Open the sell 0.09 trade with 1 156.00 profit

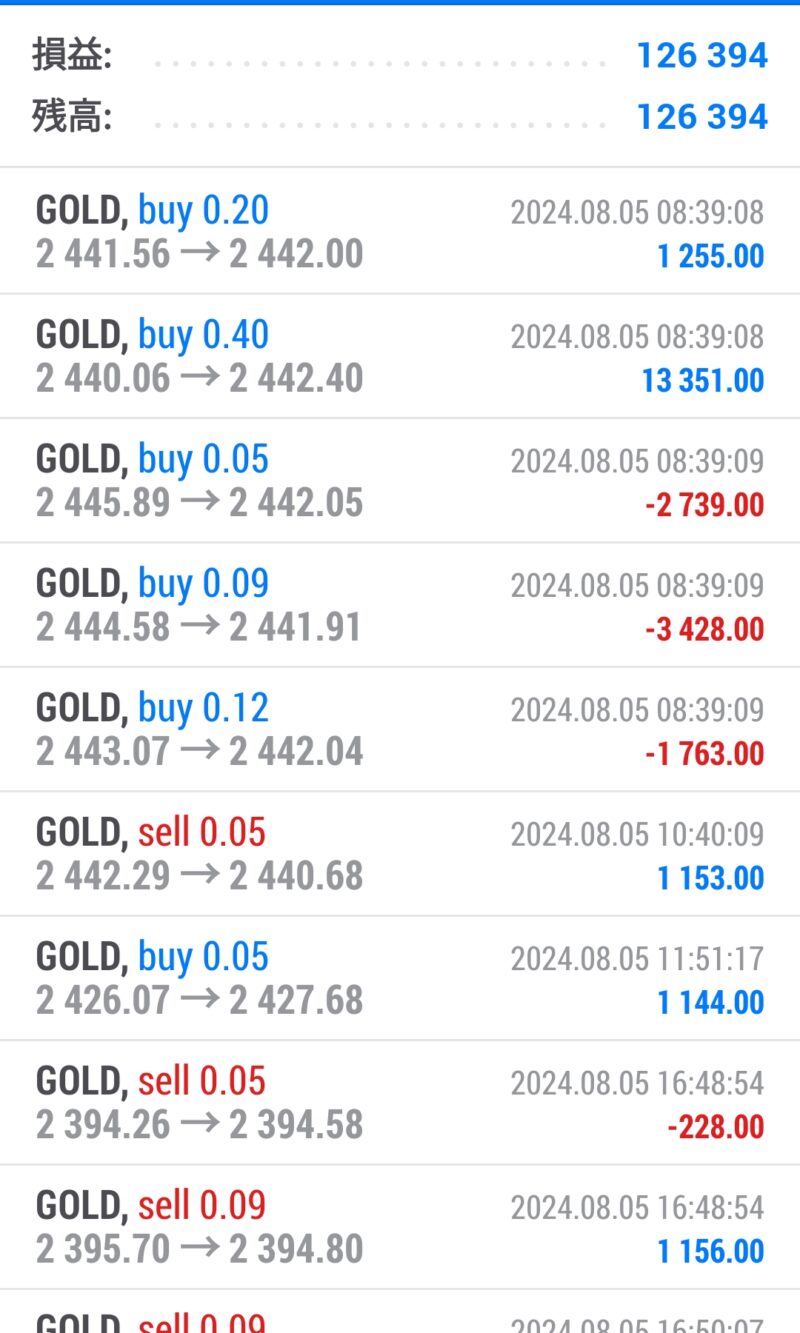pyautogui.click(x=400, y=1228)
